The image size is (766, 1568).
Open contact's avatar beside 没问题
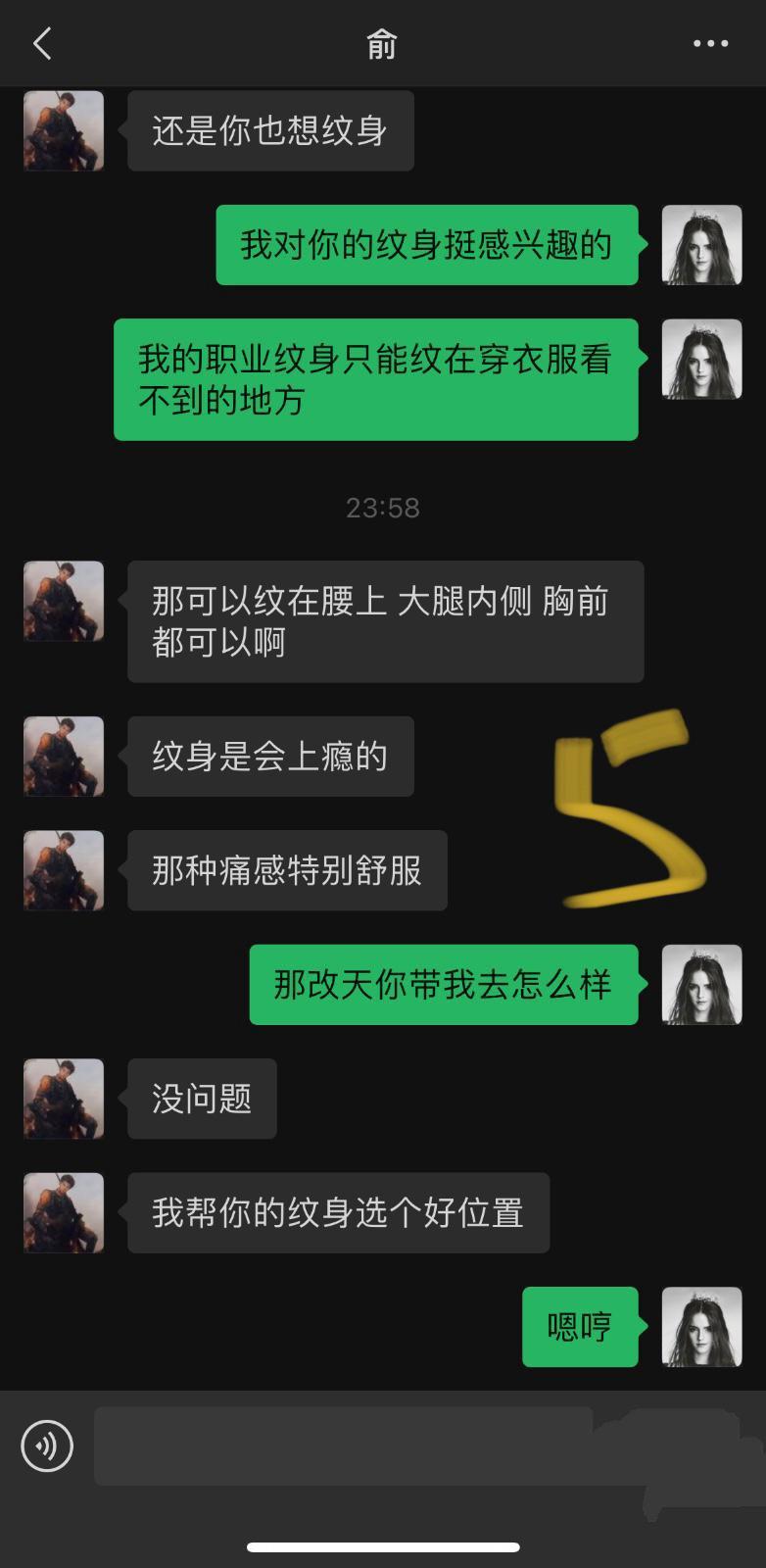pyautogui.click(x=64, y=1099)
